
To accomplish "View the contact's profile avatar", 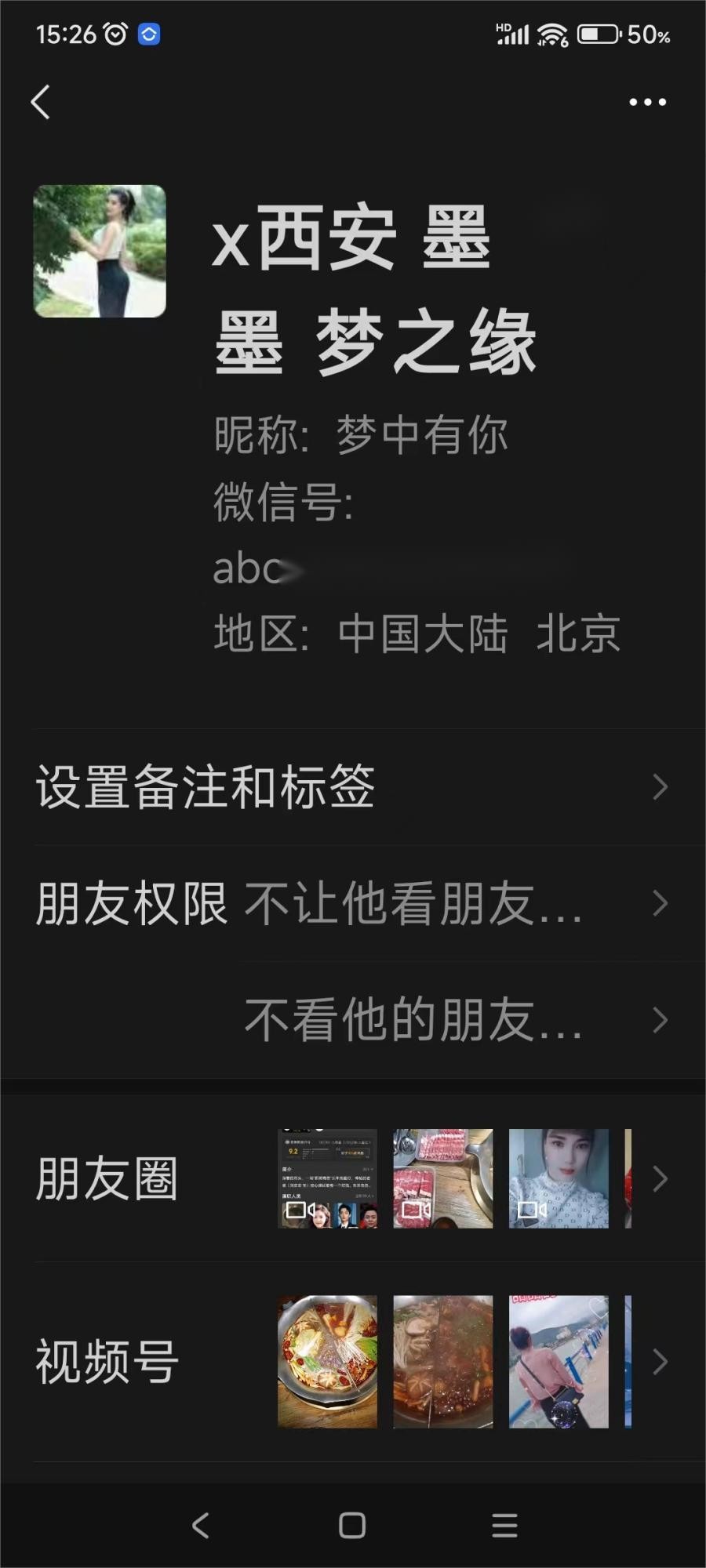I will click(100, 251).
